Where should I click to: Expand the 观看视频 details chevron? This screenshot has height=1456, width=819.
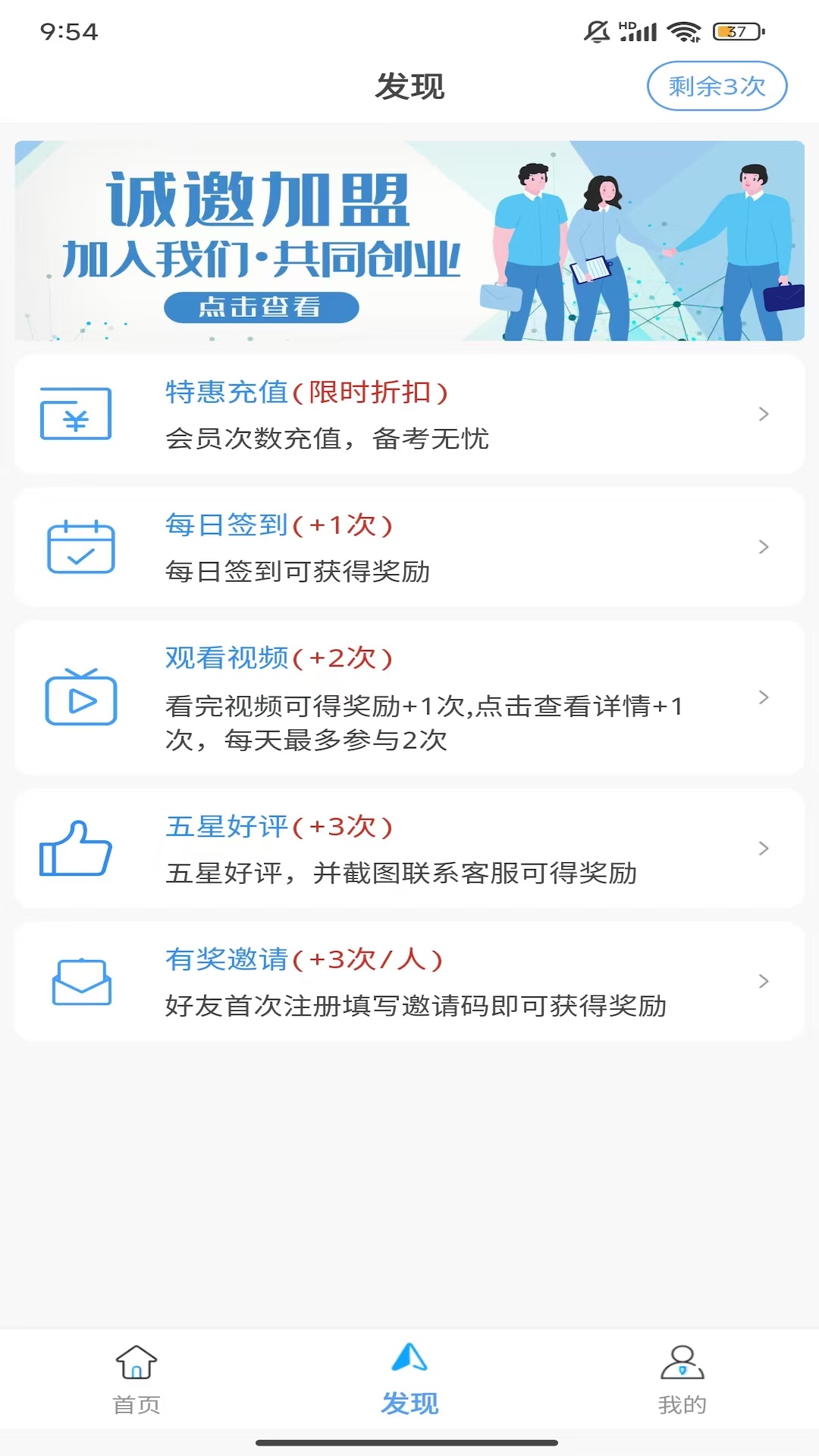tap(762, 698)
